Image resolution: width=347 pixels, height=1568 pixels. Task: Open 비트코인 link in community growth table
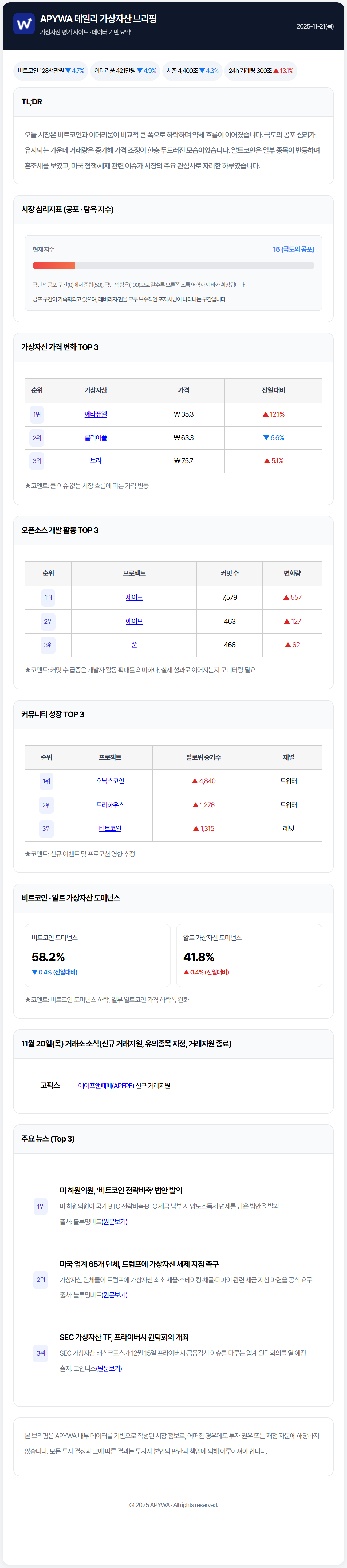[x=110, y=828]
